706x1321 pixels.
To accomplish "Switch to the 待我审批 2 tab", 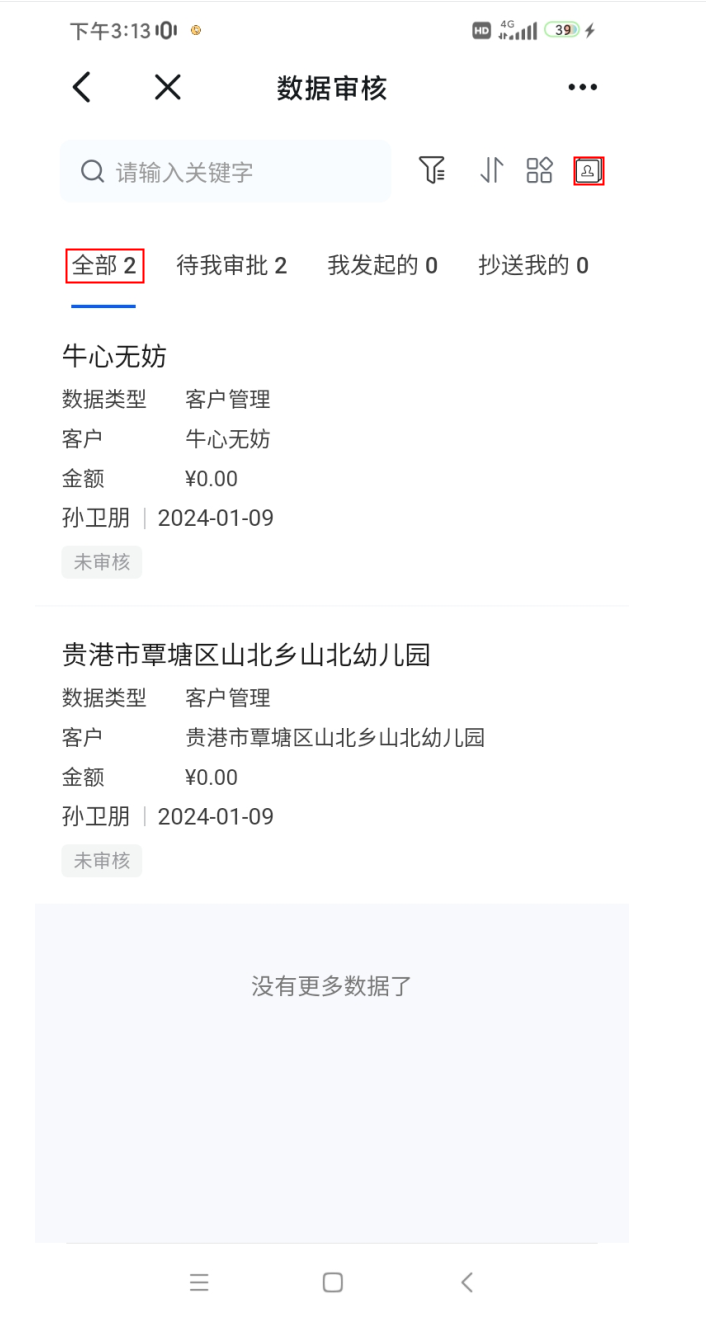I will [x=231, y=265].
